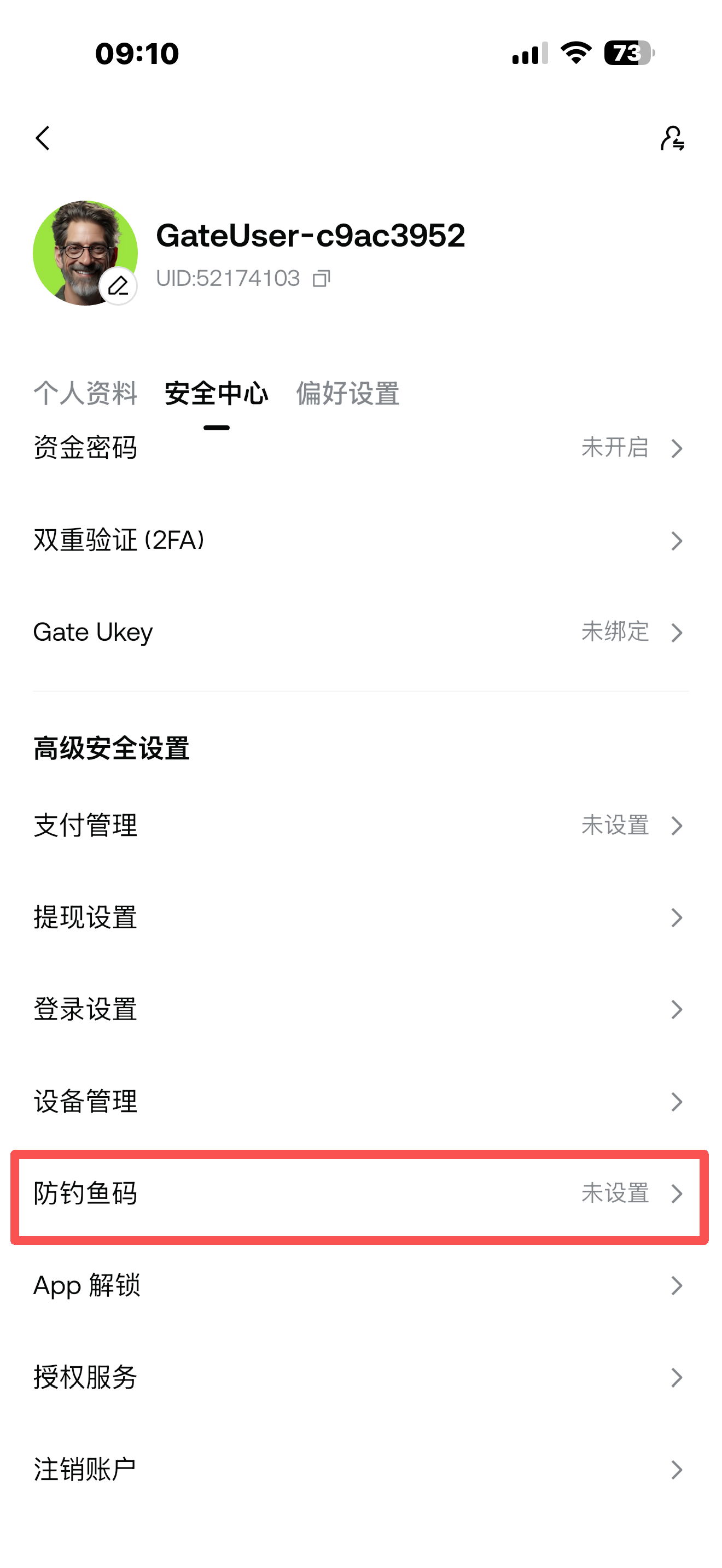Open 提现设置 row
The height and width of the screenshot is (1568, 722).
point(360,917)
